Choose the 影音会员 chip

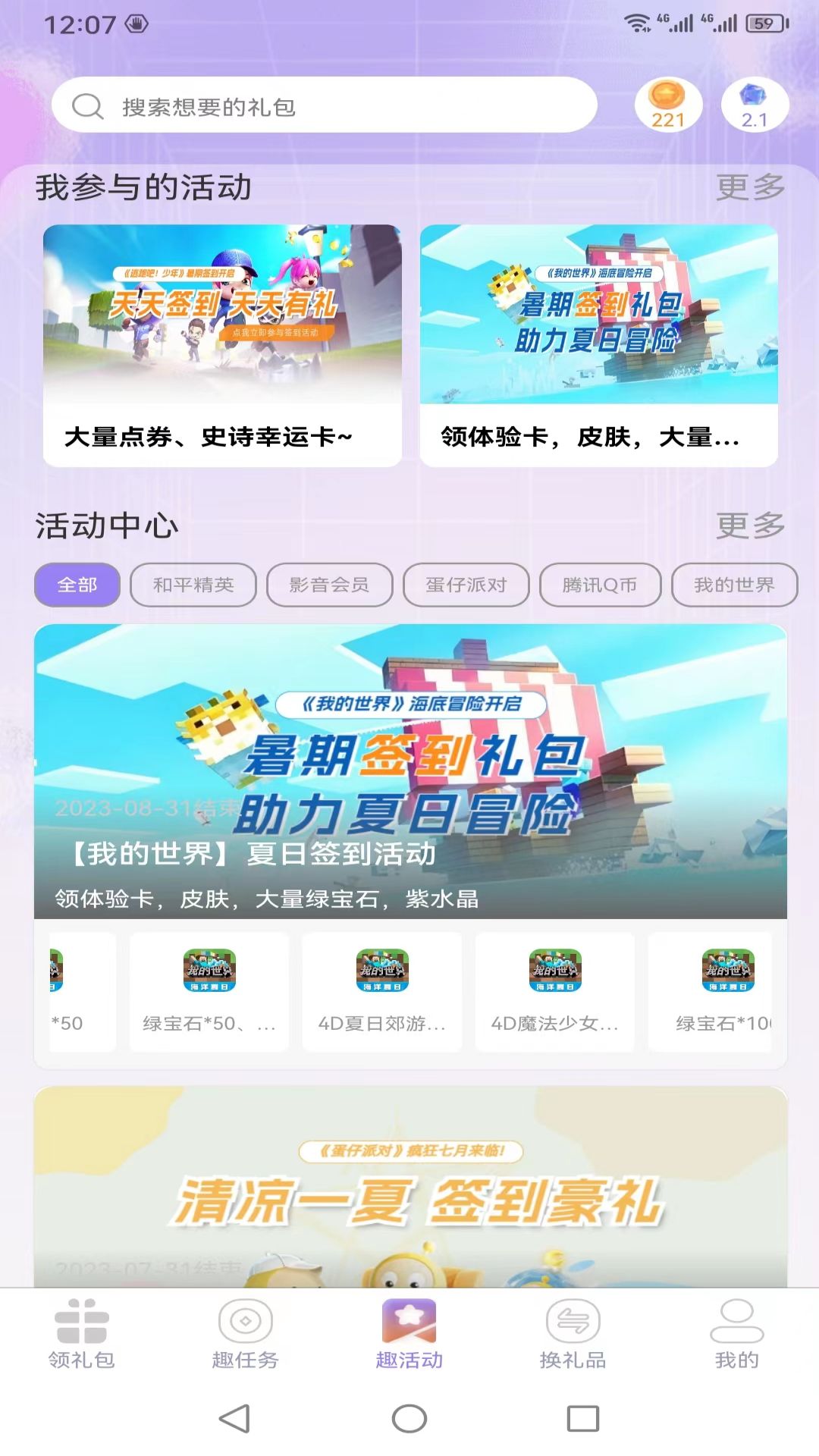(329, 585)
